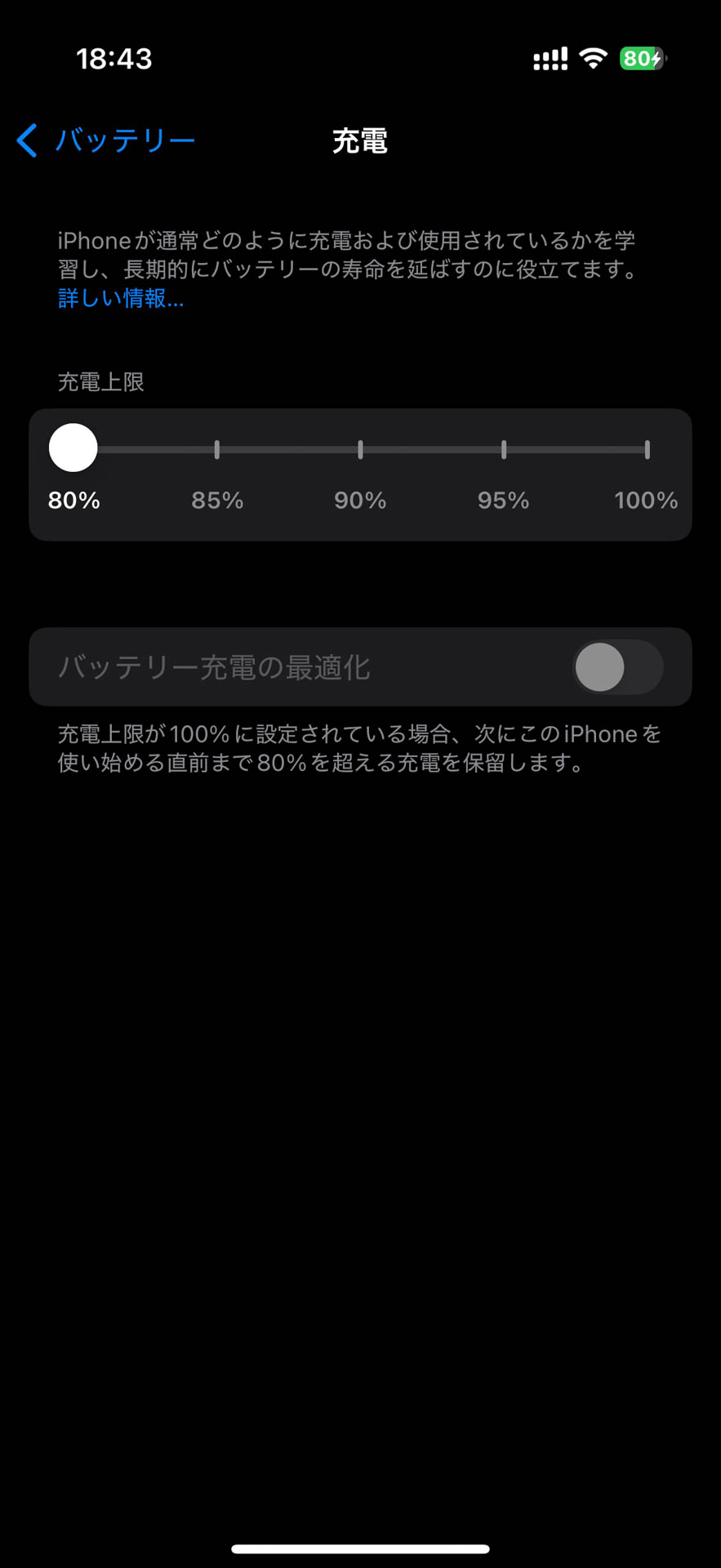721x1568 pixels.
Task: Select the 80% tick mark on the charge limit
Action: click(73, 448)
